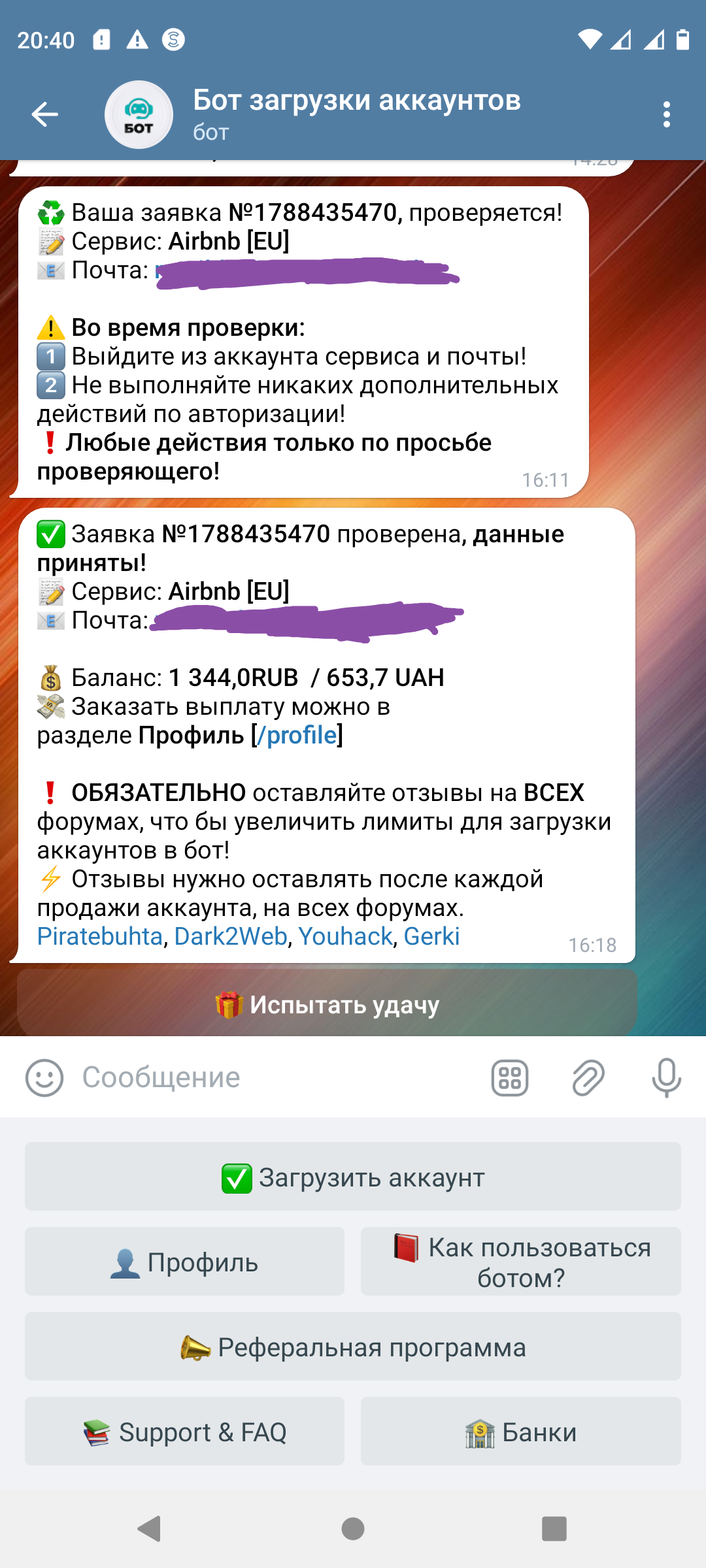Tap the /profile command link
The width and height of the screenshot is (706, 1568).
pos(297,736)
